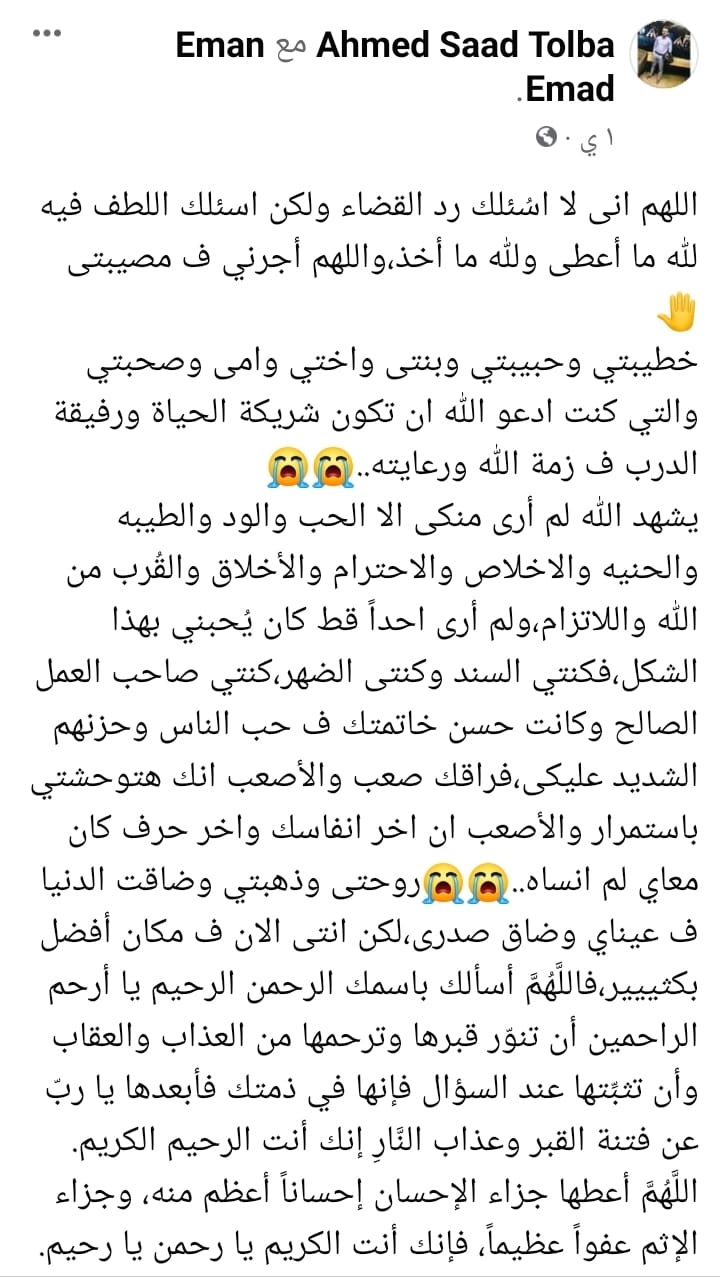
Task: Open the post's three-dot overflow menu
Action: (x=47, y=33)
